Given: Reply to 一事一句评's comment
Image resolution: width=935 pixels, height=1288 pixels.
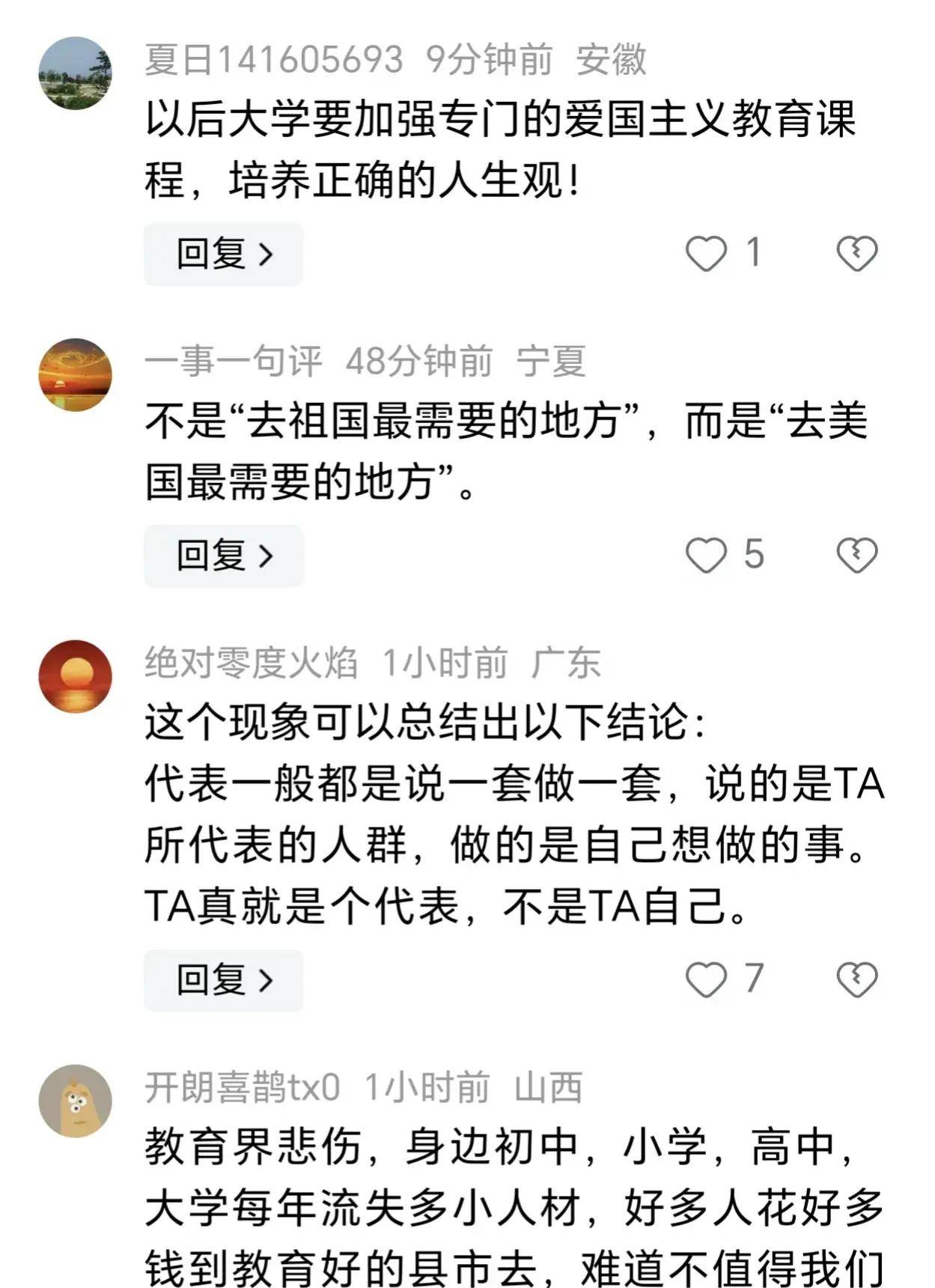Looking at the screenshot, I should coord(223,556).
